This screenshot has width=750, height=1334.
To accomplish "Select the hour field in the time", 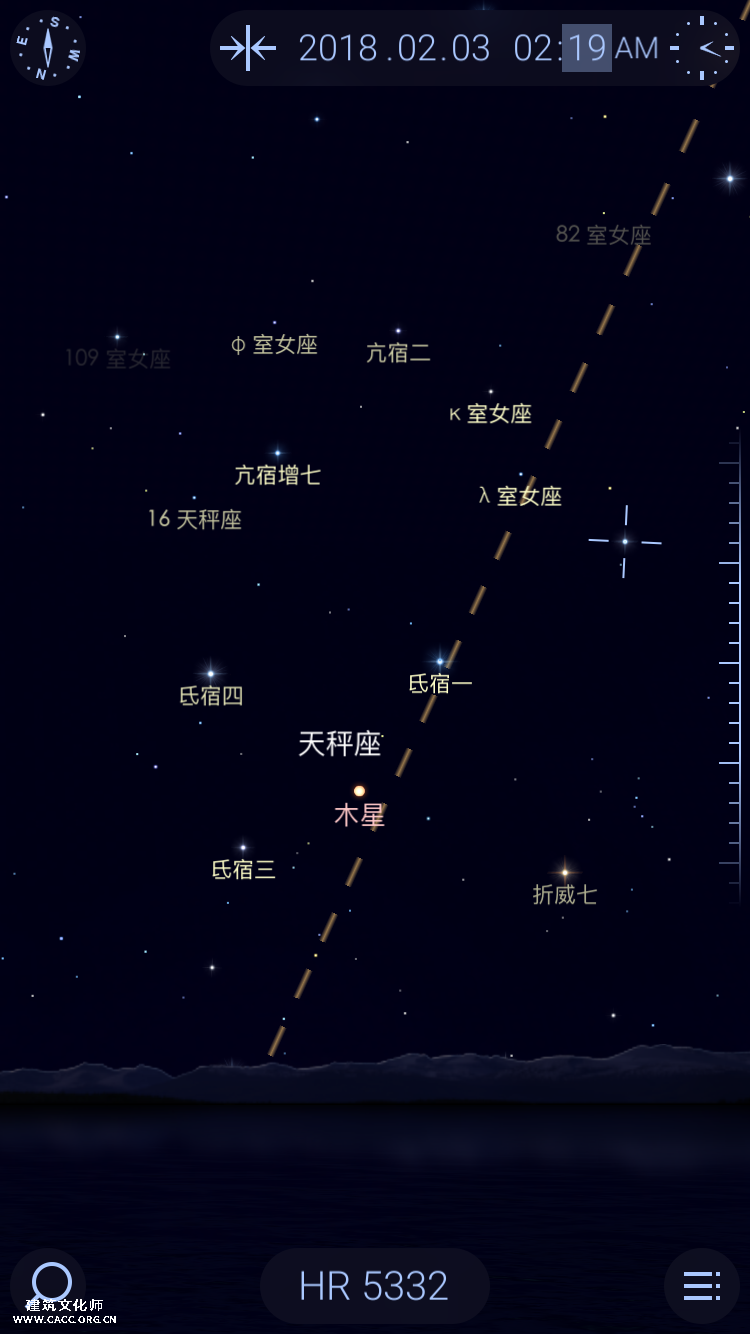I will (x=533, y=48).
